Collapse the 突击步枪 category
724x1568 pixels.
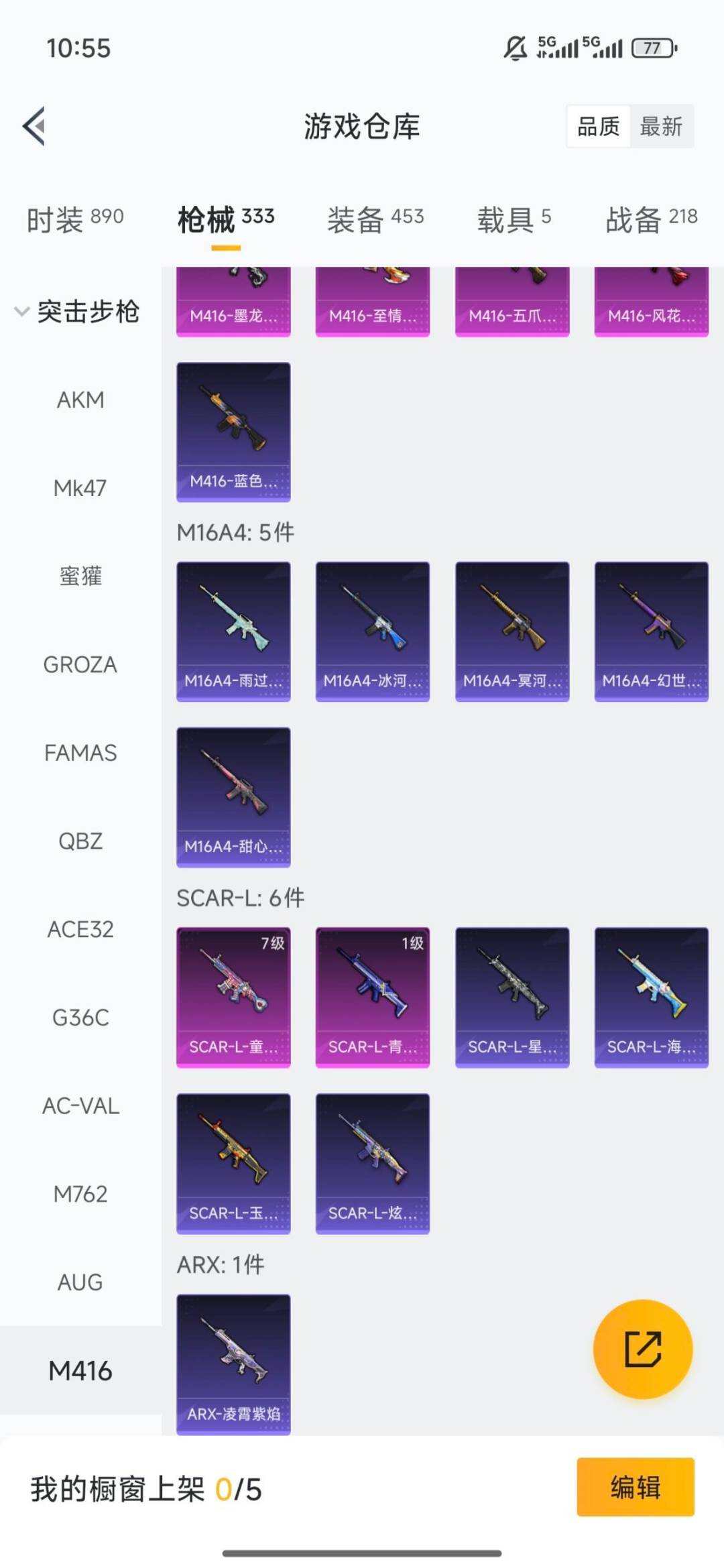point(77,312)
